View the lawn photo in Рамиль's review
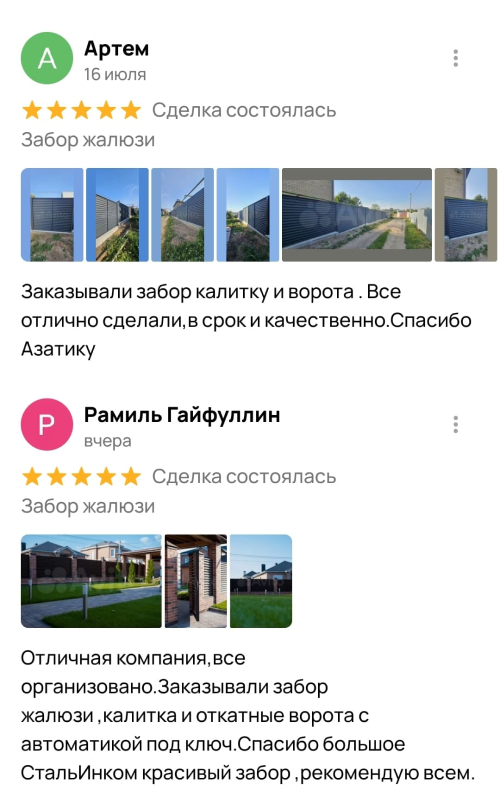 [261, 581]
